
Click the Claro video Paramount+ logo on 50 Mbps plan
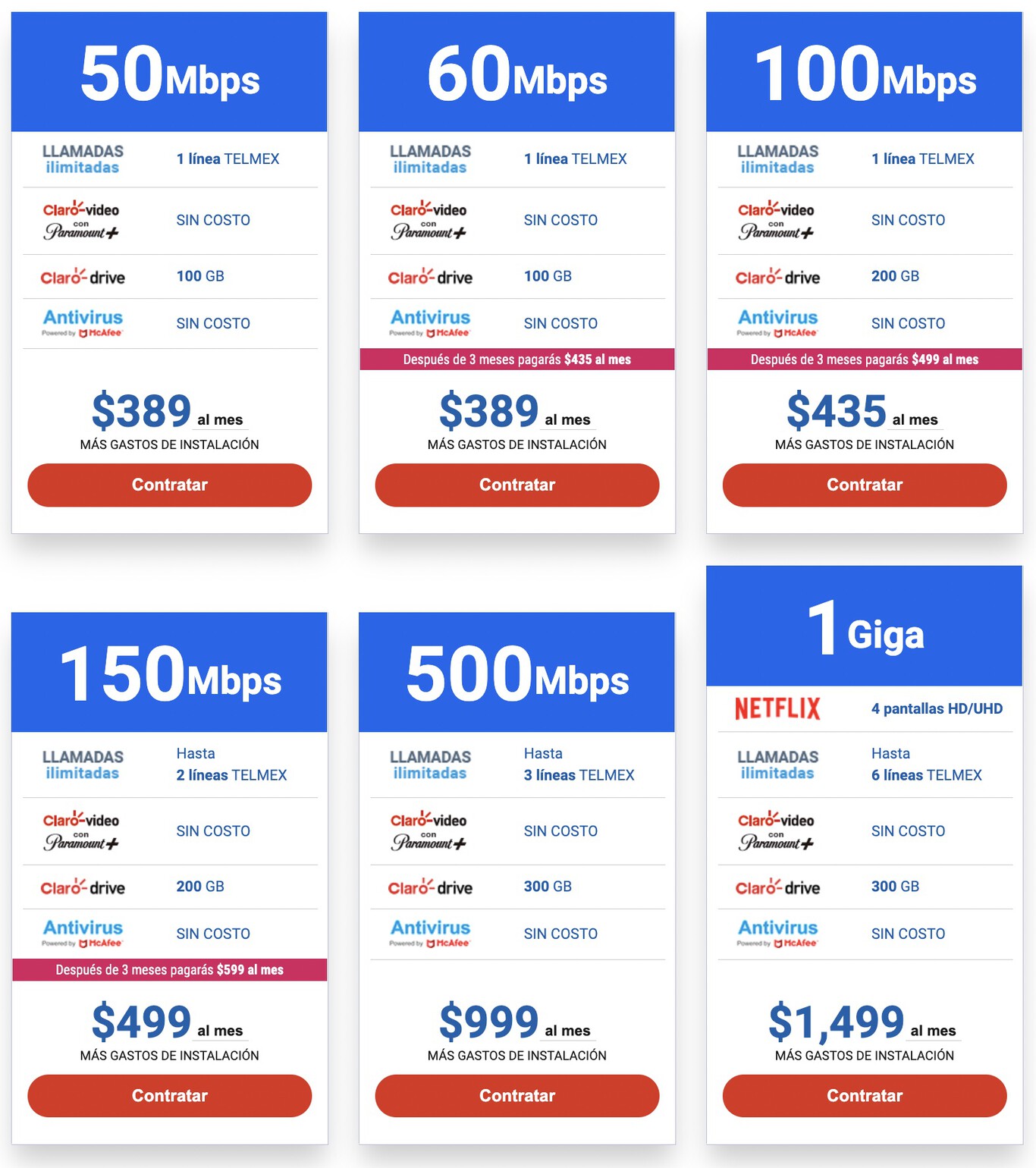82,220
